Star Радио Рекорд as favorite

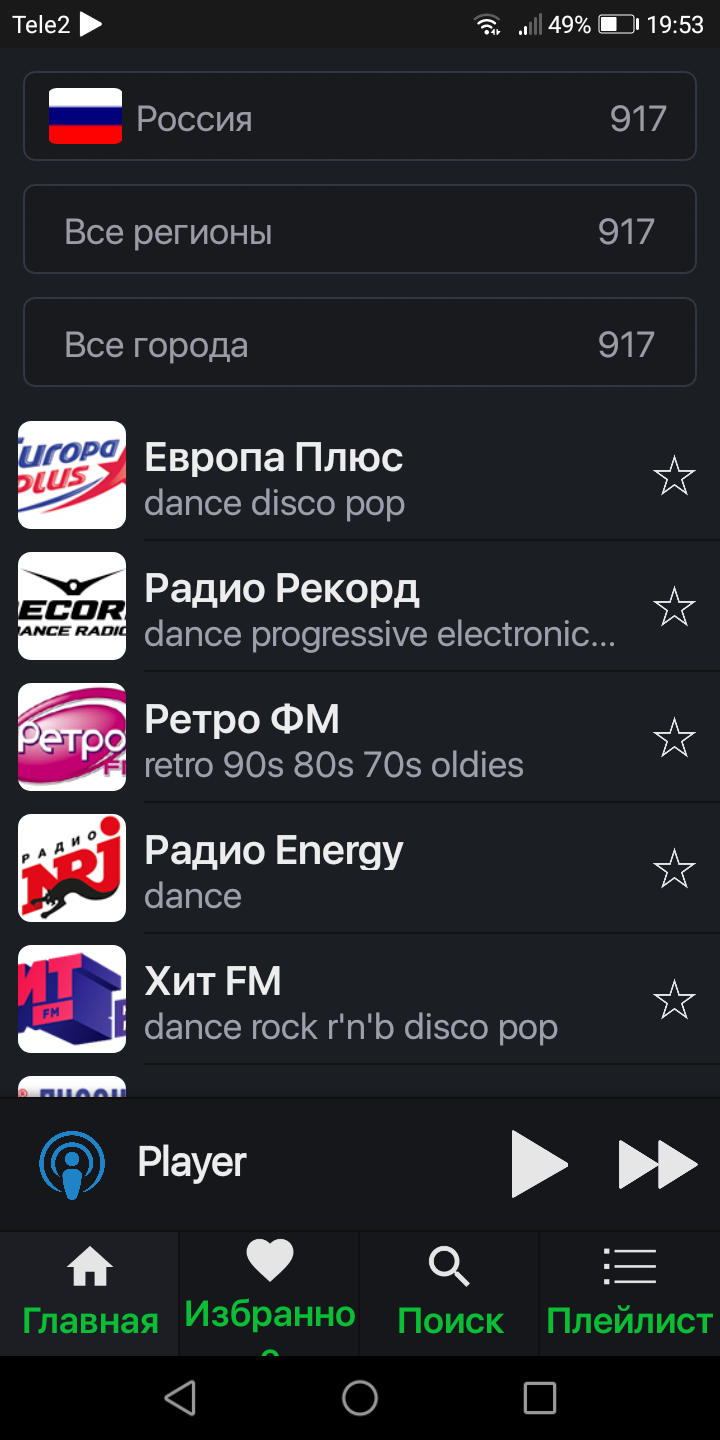pyautogui.click(x=674, y=607)
